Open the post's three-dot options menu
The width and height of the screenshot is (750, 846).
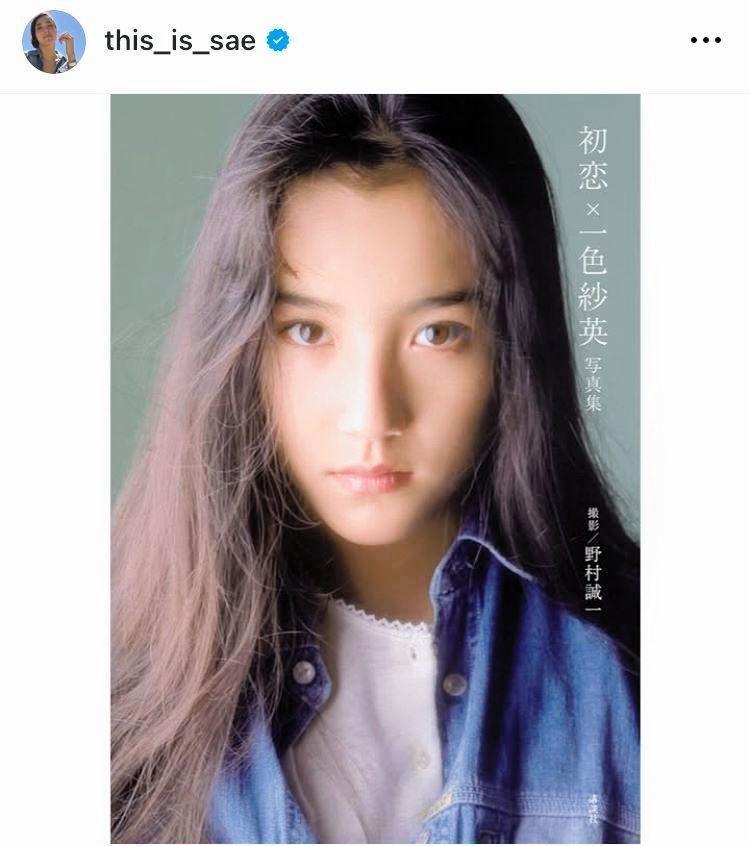pos(705,41)
